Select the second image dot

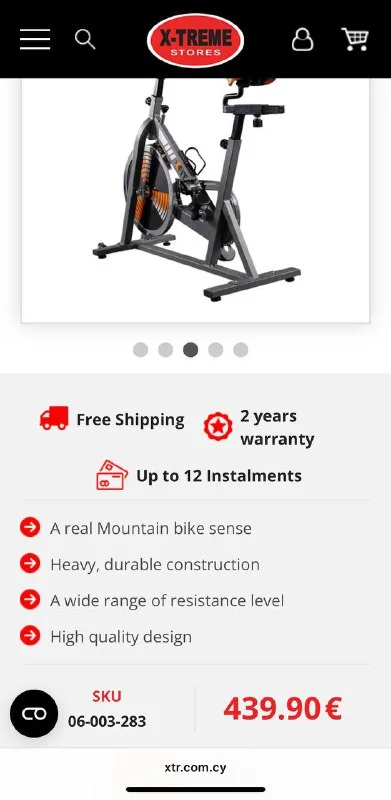(165, 349)
